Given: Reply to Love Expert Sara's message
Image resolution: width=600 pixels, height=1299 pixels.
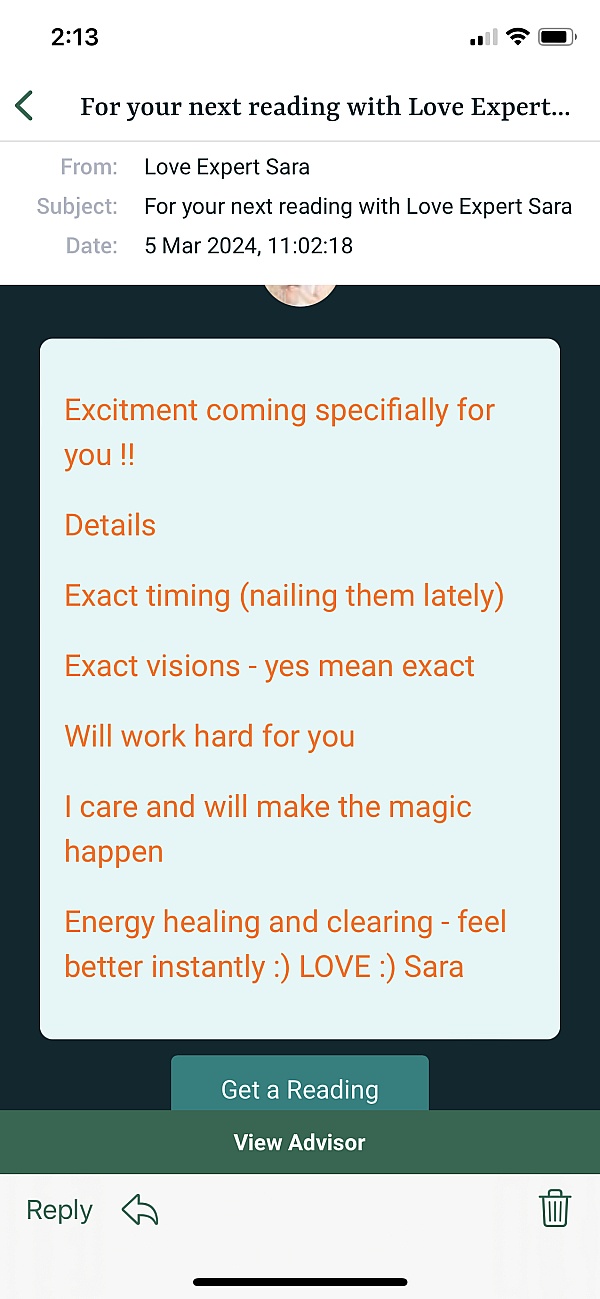Looking at the screenshot, I should pos(91,1210).
